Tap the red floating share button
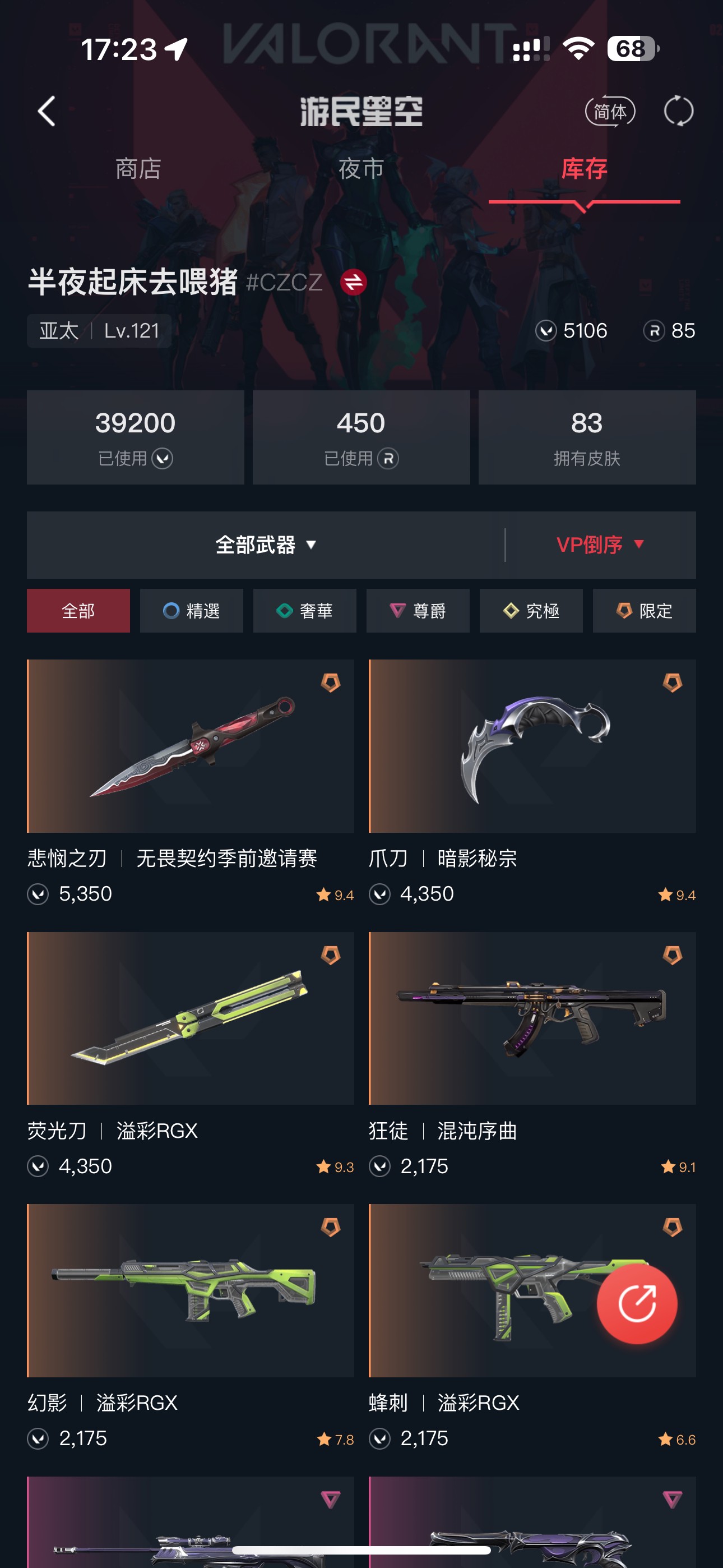This screenshot has width=723, height=1568. (x=637, y=1303)
